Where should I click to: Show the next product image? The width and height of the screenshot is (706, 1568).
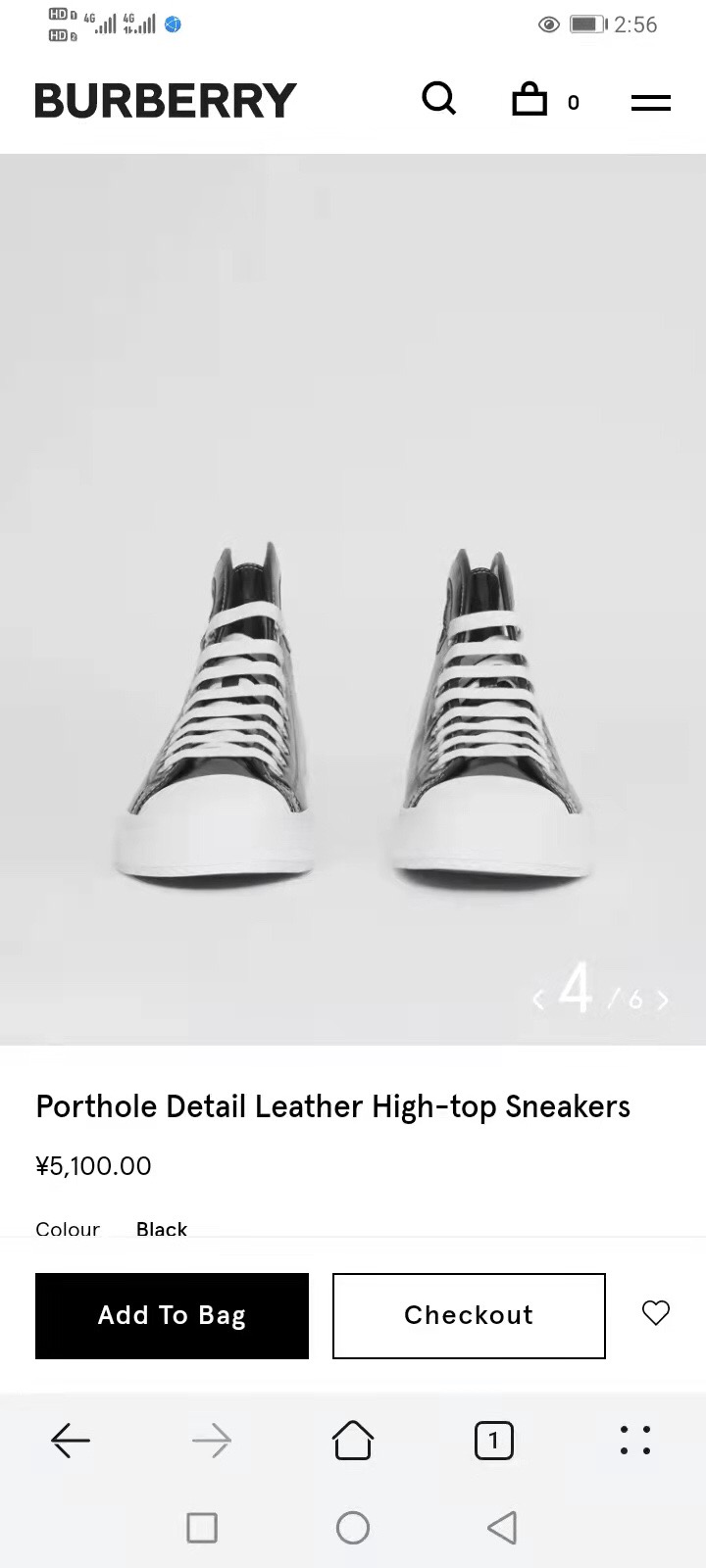664,1000
